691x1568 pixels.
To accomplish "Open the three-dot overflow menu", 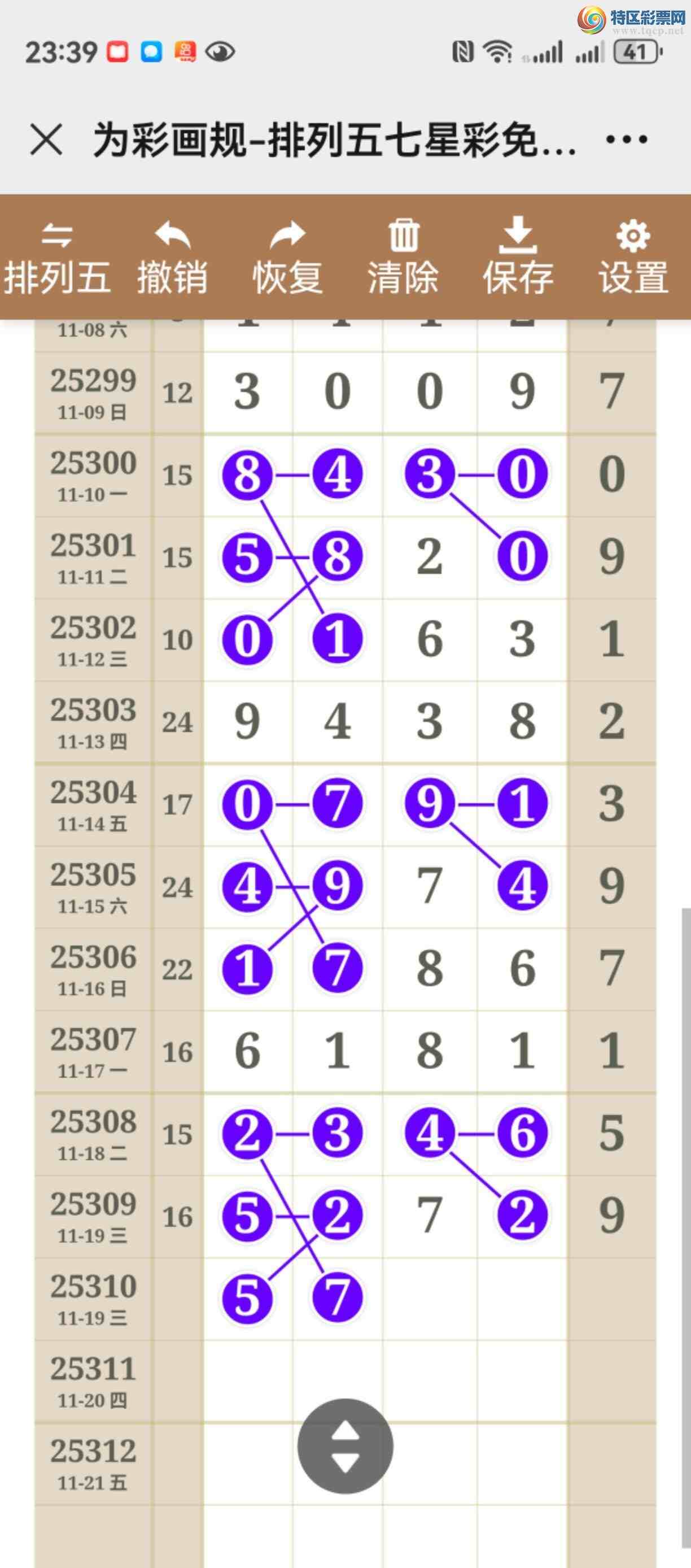I will [x=626, y=140].
